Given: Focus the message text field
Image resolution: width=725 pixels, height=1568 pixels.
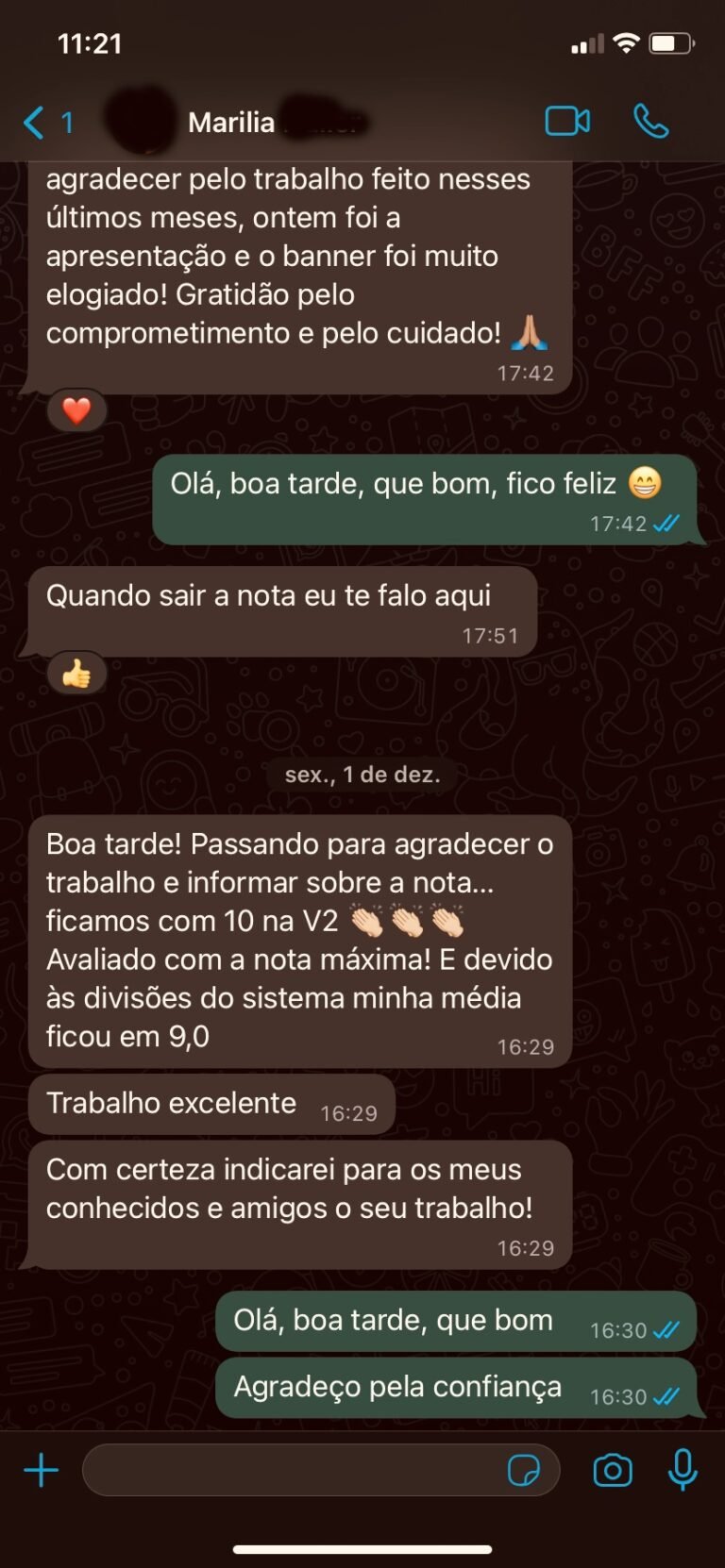Looking at the screenshot, I should pyautogui.click(x=293, y=1470).
